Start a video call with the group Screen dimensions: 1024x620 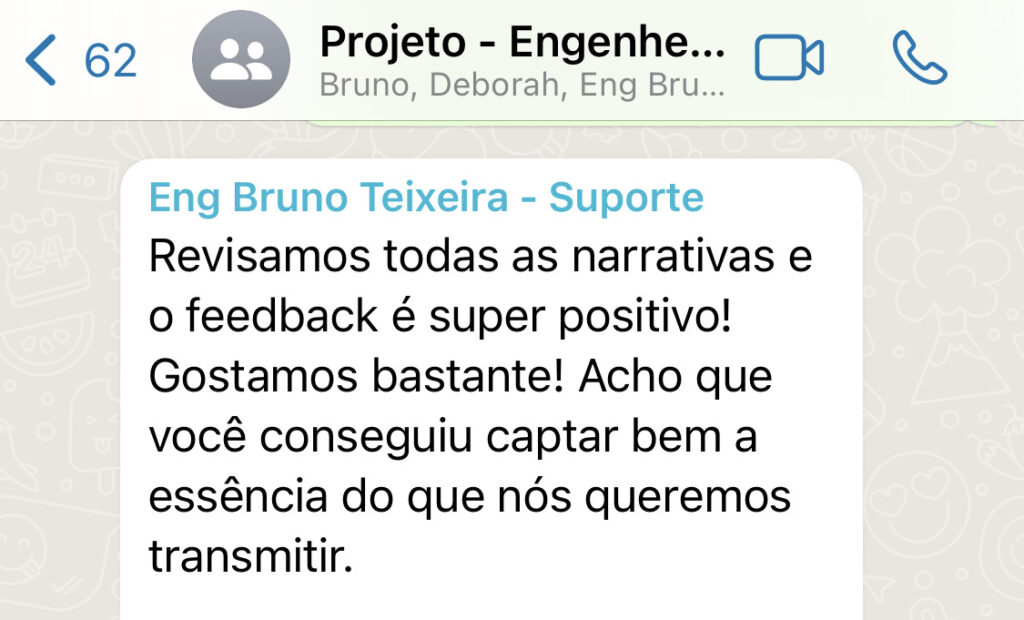click(x=788, y=59)
